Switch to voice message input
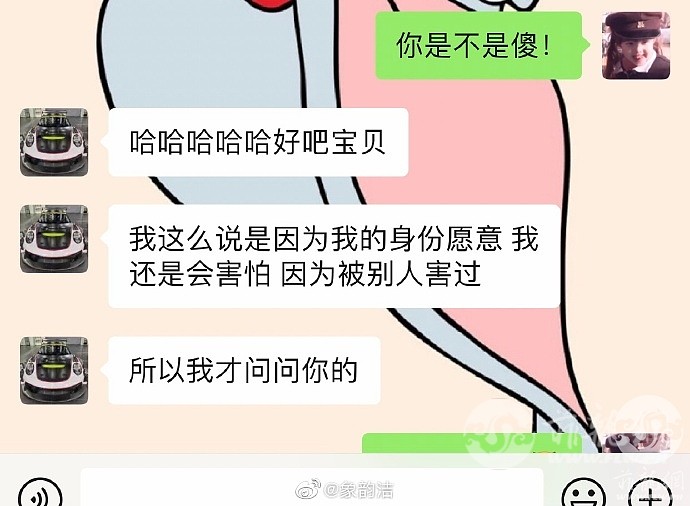 click(40, 494)
